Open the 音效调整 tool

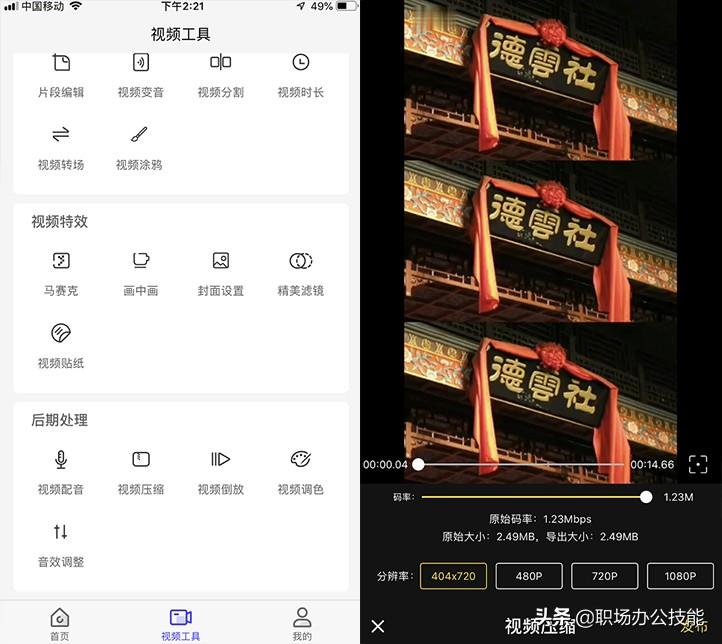(x=61, y=543)
